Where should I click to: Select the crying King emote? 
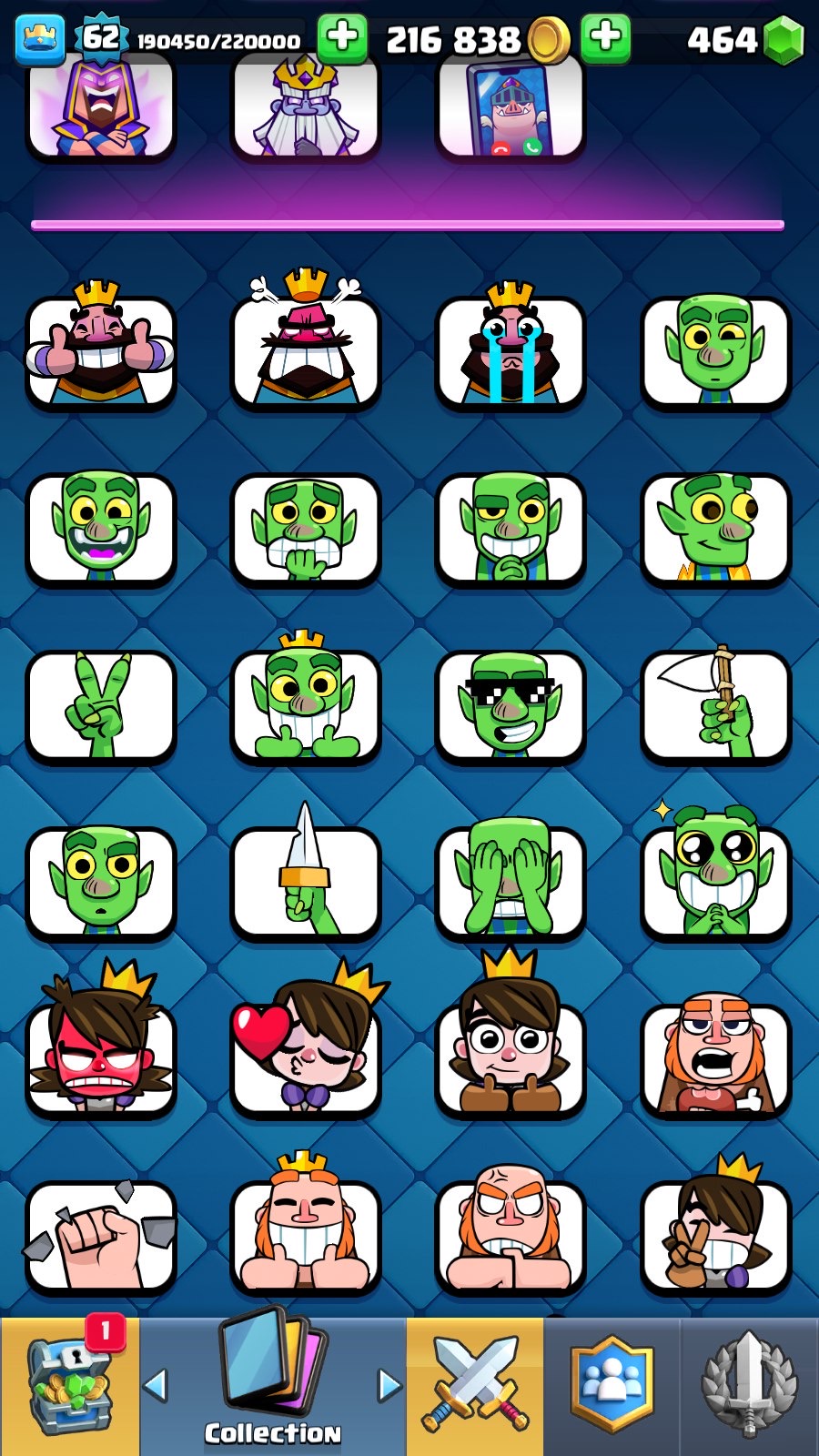(511, 346)
